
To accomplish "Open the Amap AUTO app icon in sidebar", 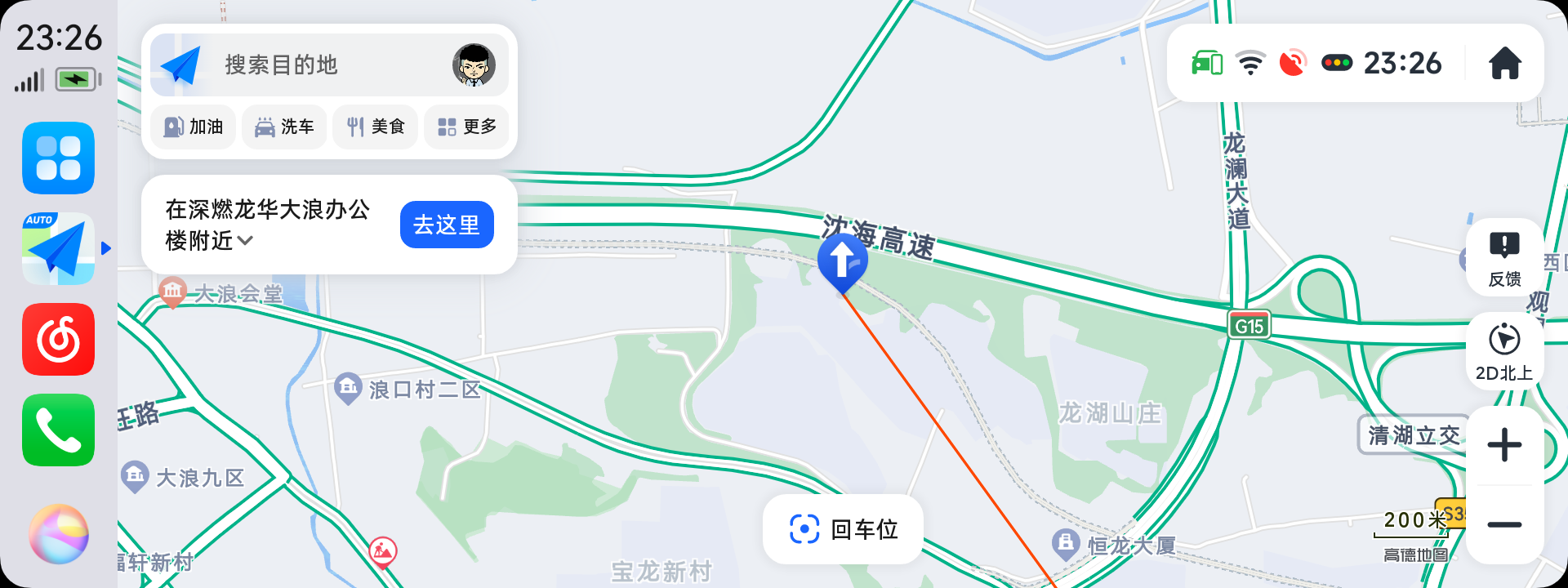I will point(59,249).
